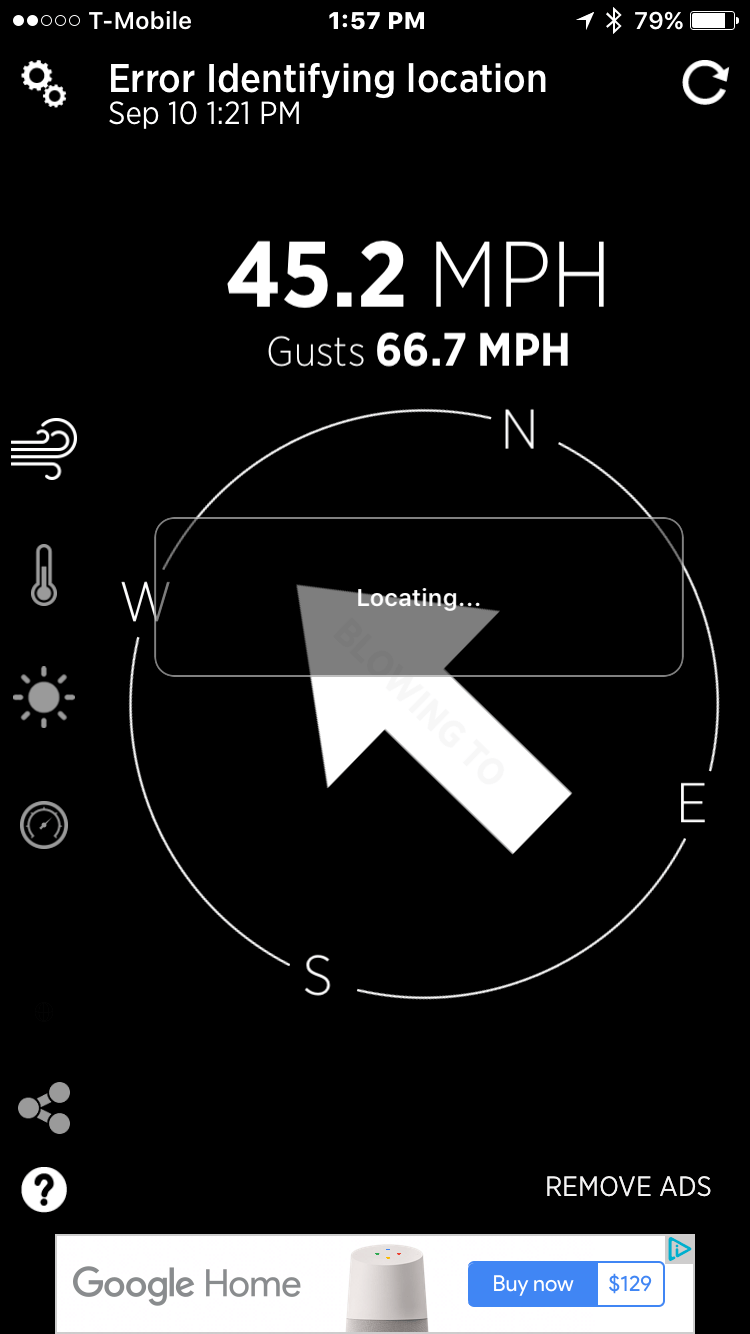Open the pressure gauge view

[44, 825]
